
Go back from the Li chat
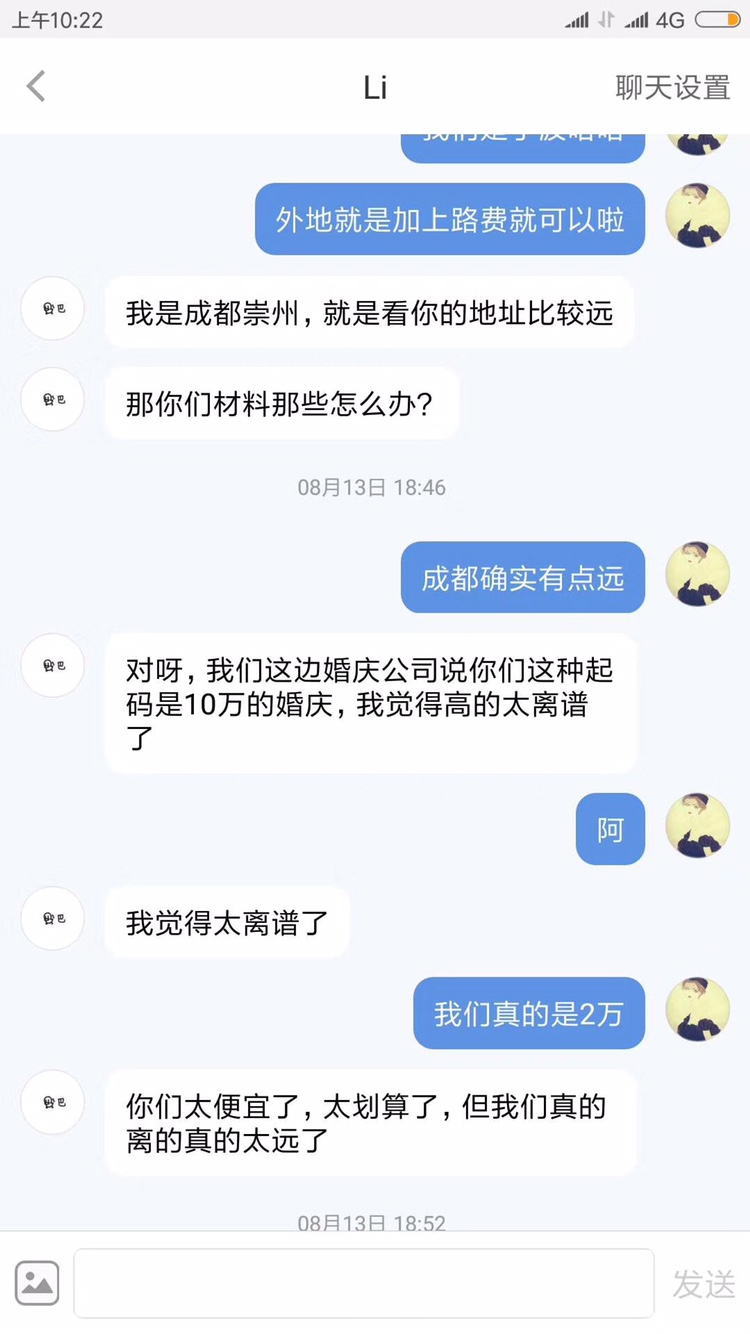[36, 87]
